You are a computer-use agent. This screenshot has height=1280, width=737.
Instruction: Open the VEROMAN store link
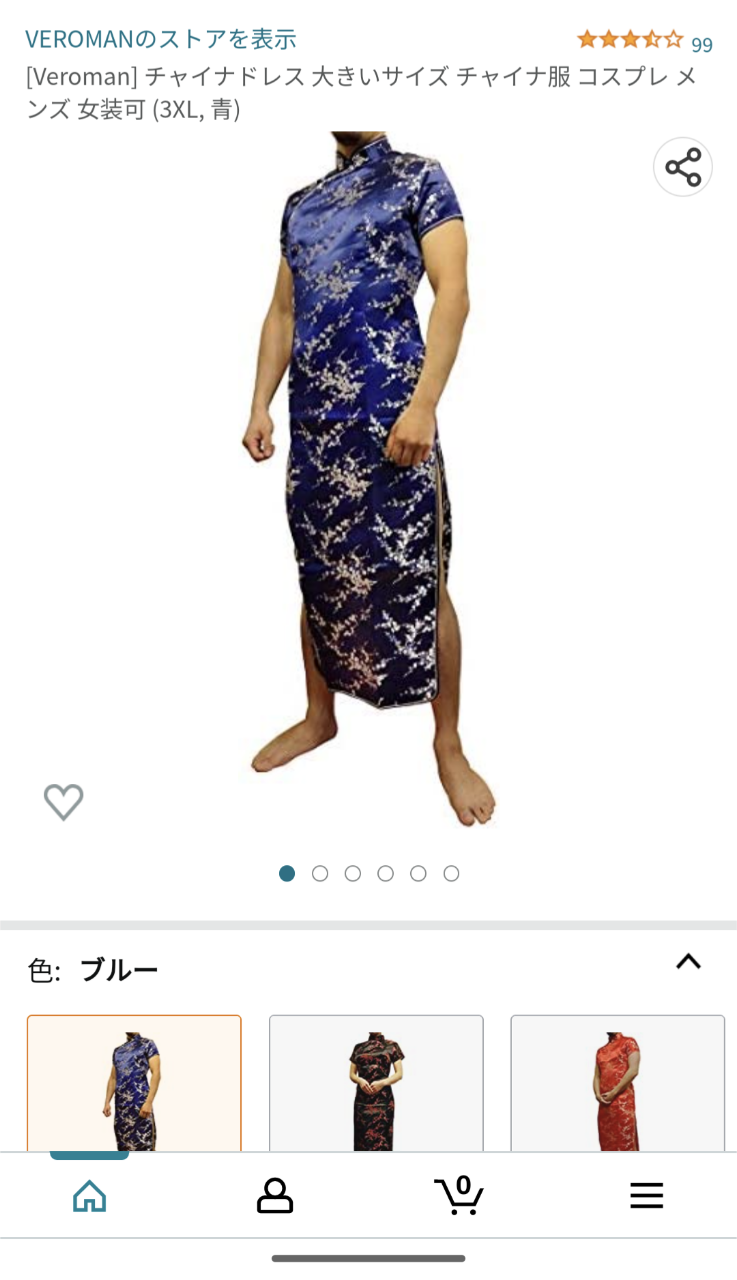(161, 39)
